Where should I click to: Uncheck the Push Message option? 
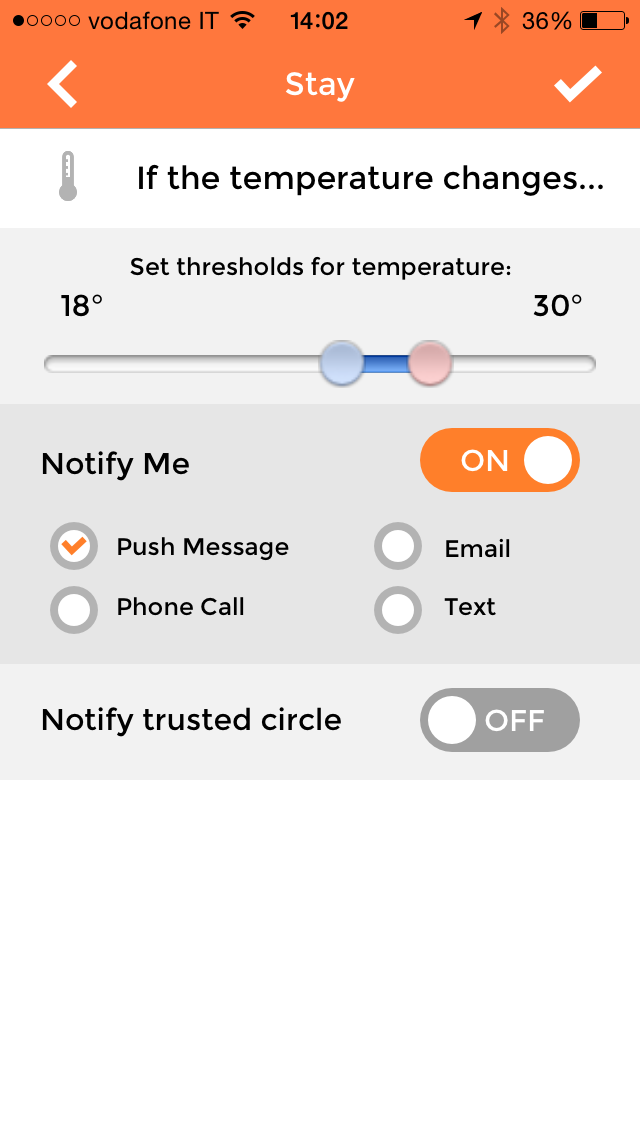(x=74, y=547)
